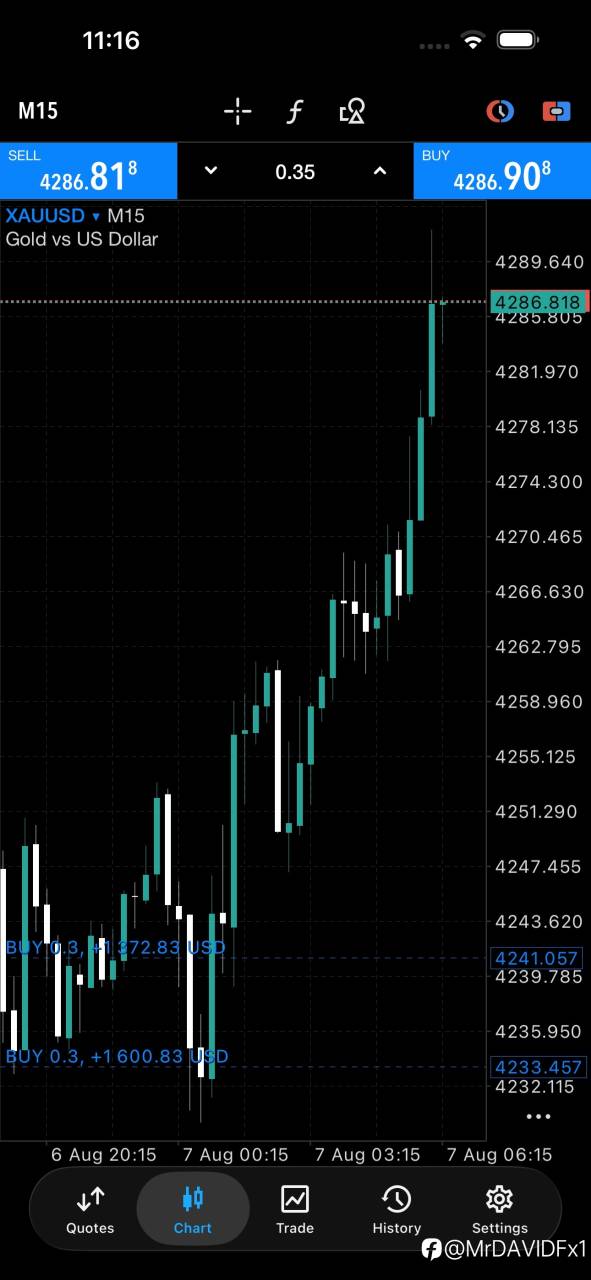Viewport: 591px width, 1280px height.
Task: Change the M15 timeframe
Action: click(38, 111)
